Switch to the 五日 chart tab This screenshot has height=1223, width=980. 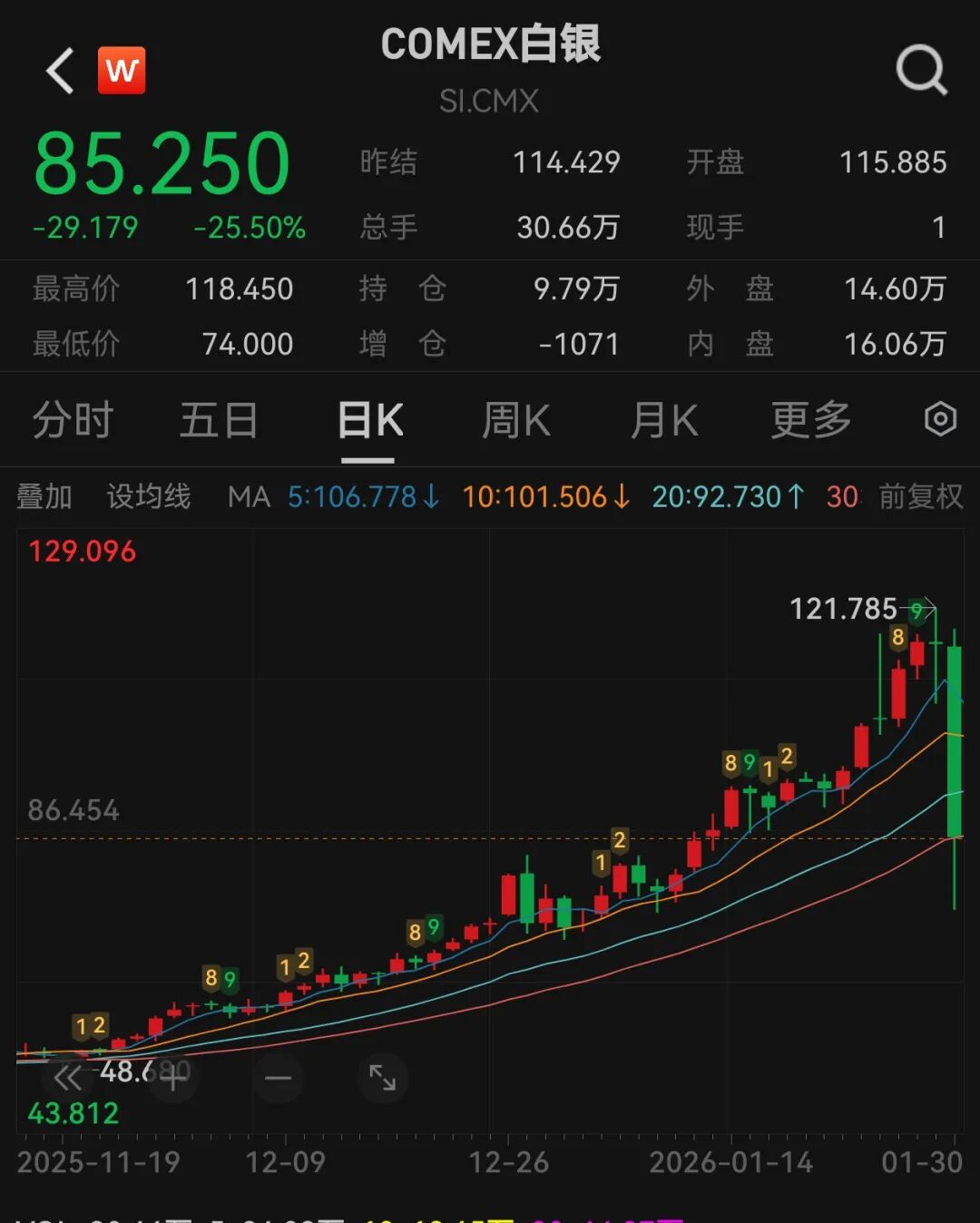click(219, 421)
